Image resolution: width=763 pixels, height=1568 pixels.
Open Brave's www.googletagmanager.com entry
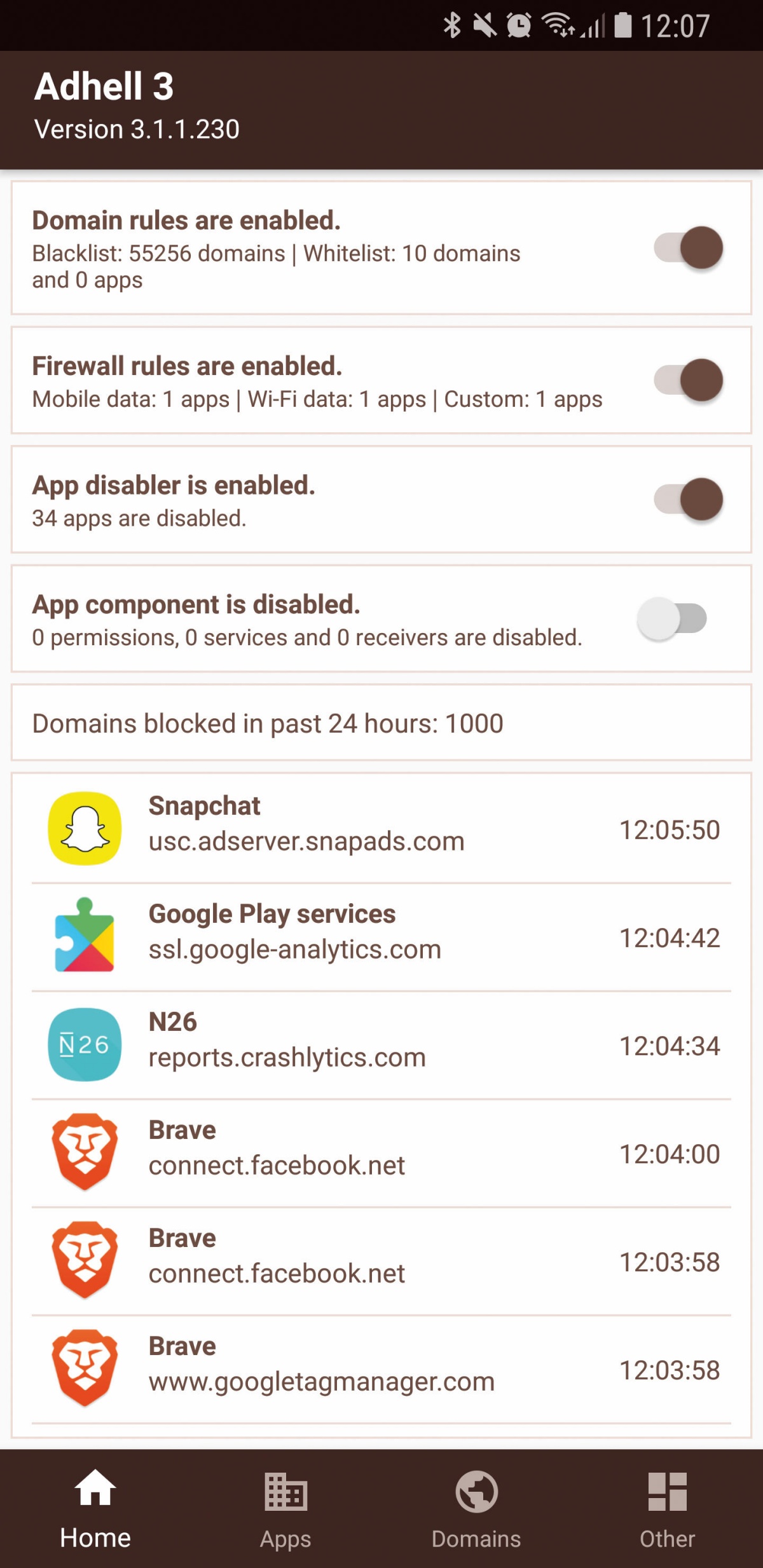(381, 1368)
